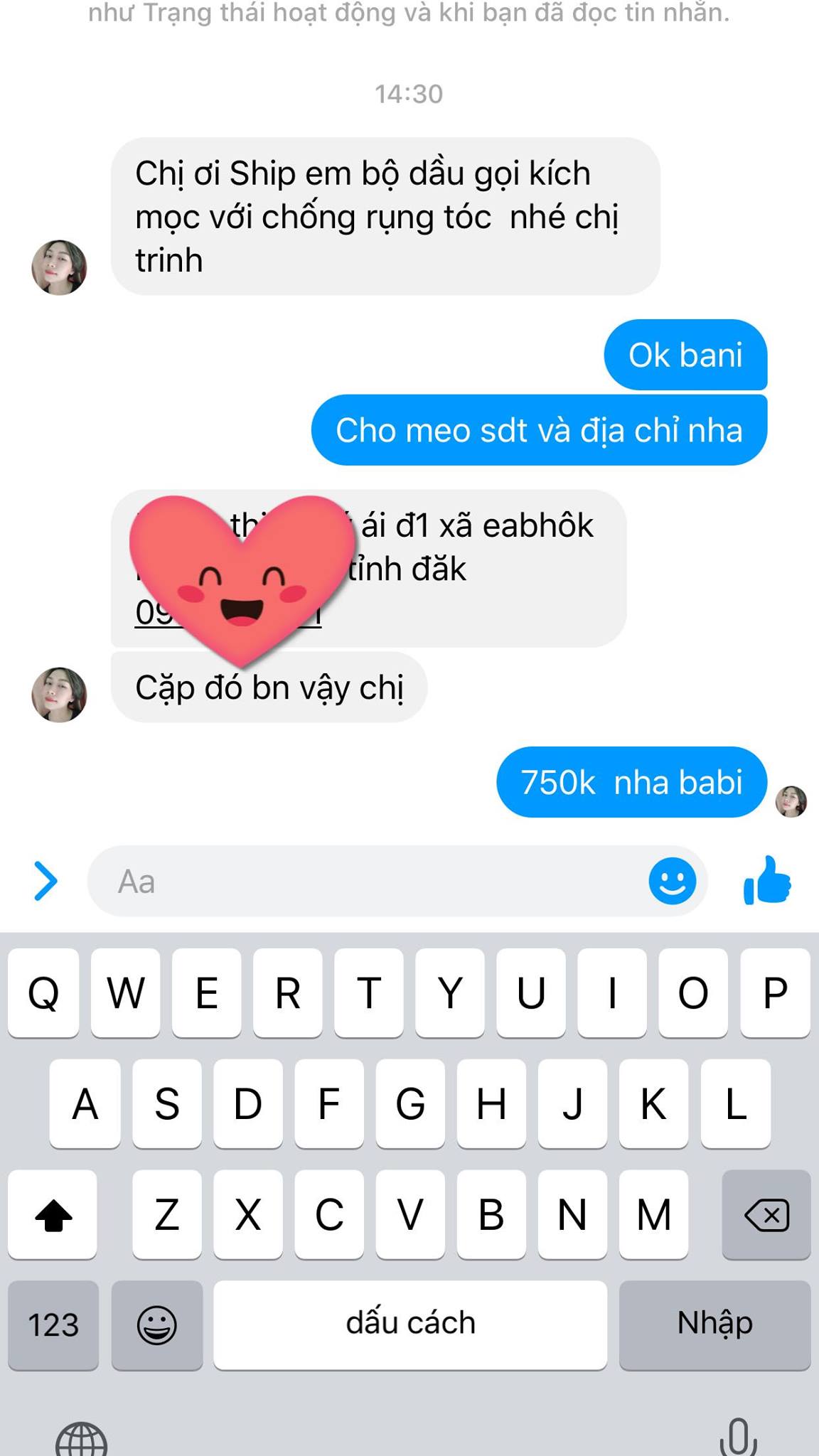Expand the chat options arrow
819x1456 pixels.
click(x=45, y=881)
